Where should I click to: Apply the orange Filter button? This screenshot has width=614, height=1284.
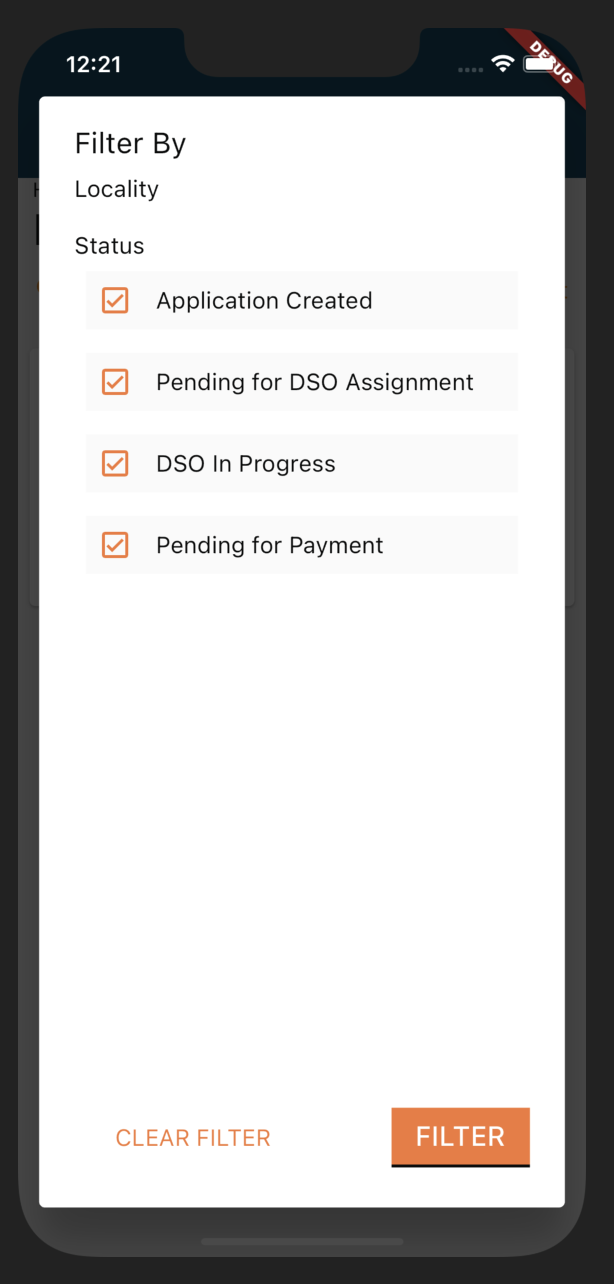pyautogui.click(x=460, y=1136)
